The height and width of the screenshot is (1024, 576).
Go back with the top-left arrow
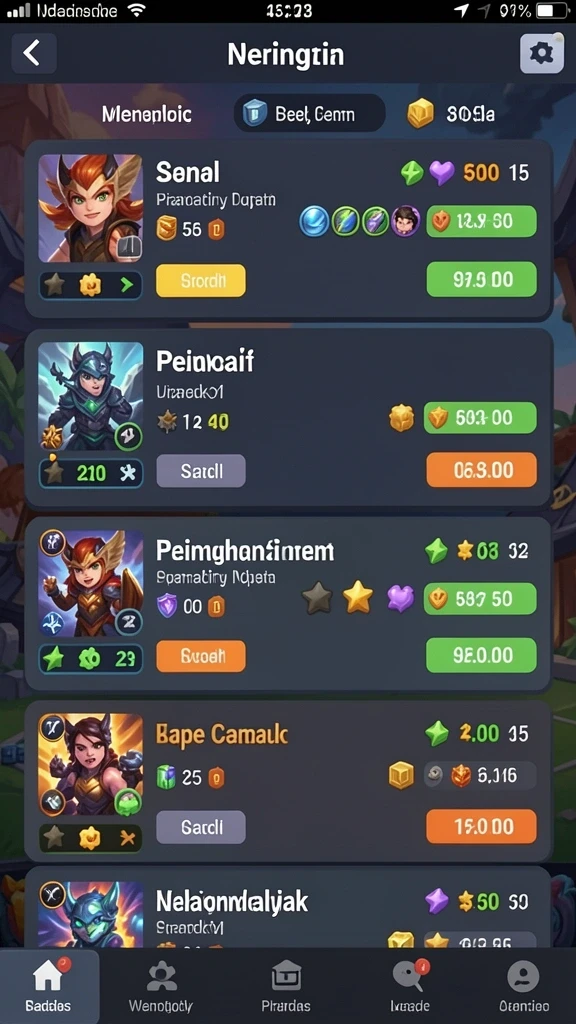pyautogui.click(x=34, y=53)
